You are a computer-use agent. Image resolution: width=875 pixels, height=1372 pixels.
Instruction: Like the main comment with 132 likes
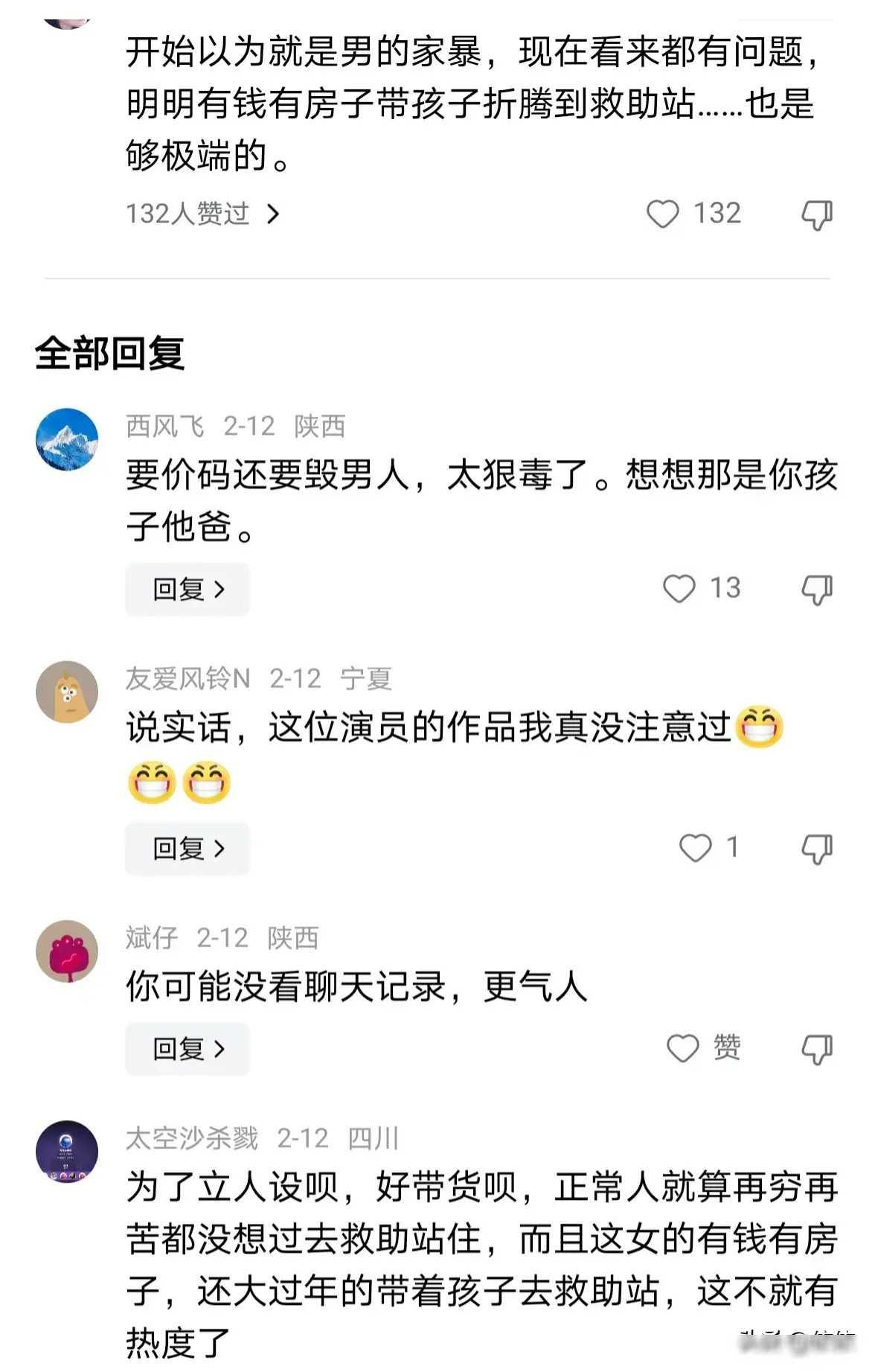pos(662,214)
